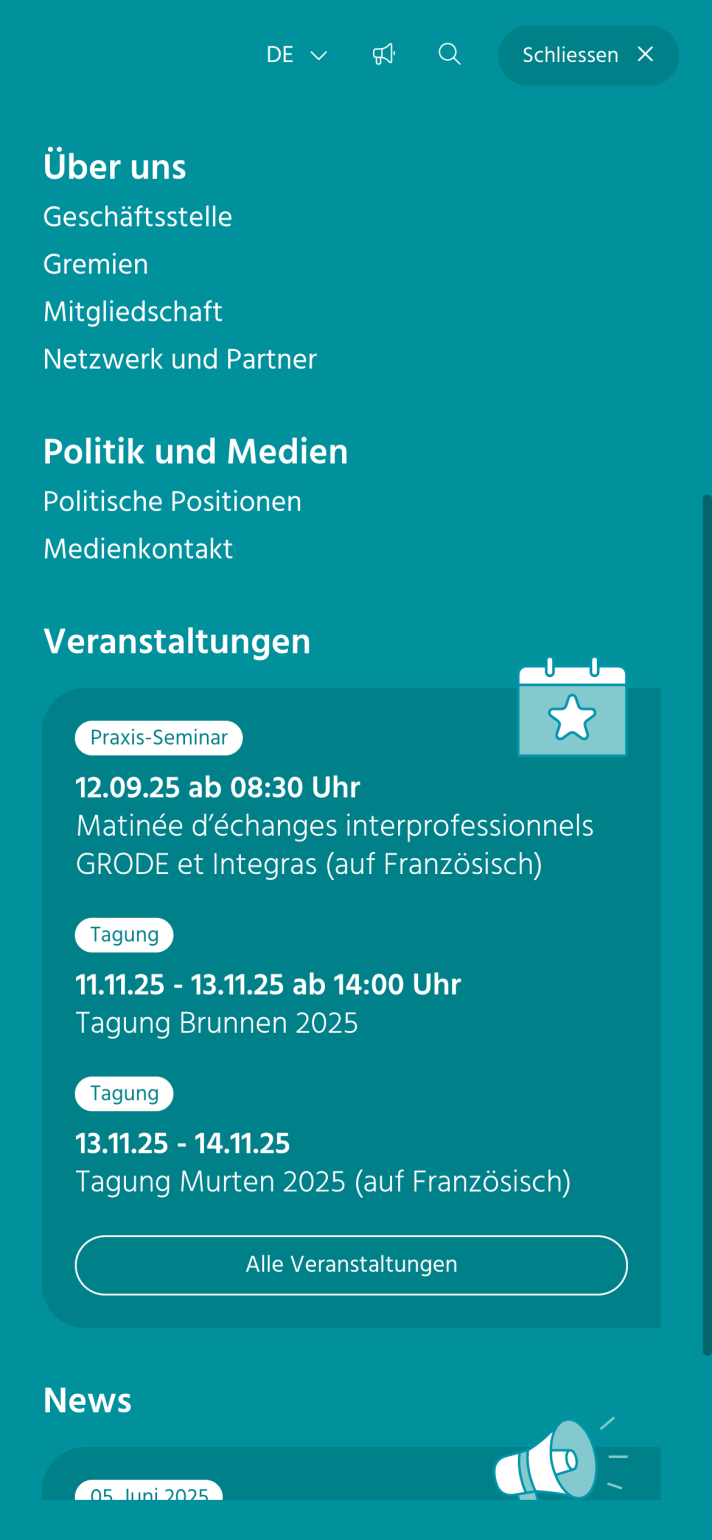Open Politik und Medien section

pyautogui.click(x=196, y=452)
